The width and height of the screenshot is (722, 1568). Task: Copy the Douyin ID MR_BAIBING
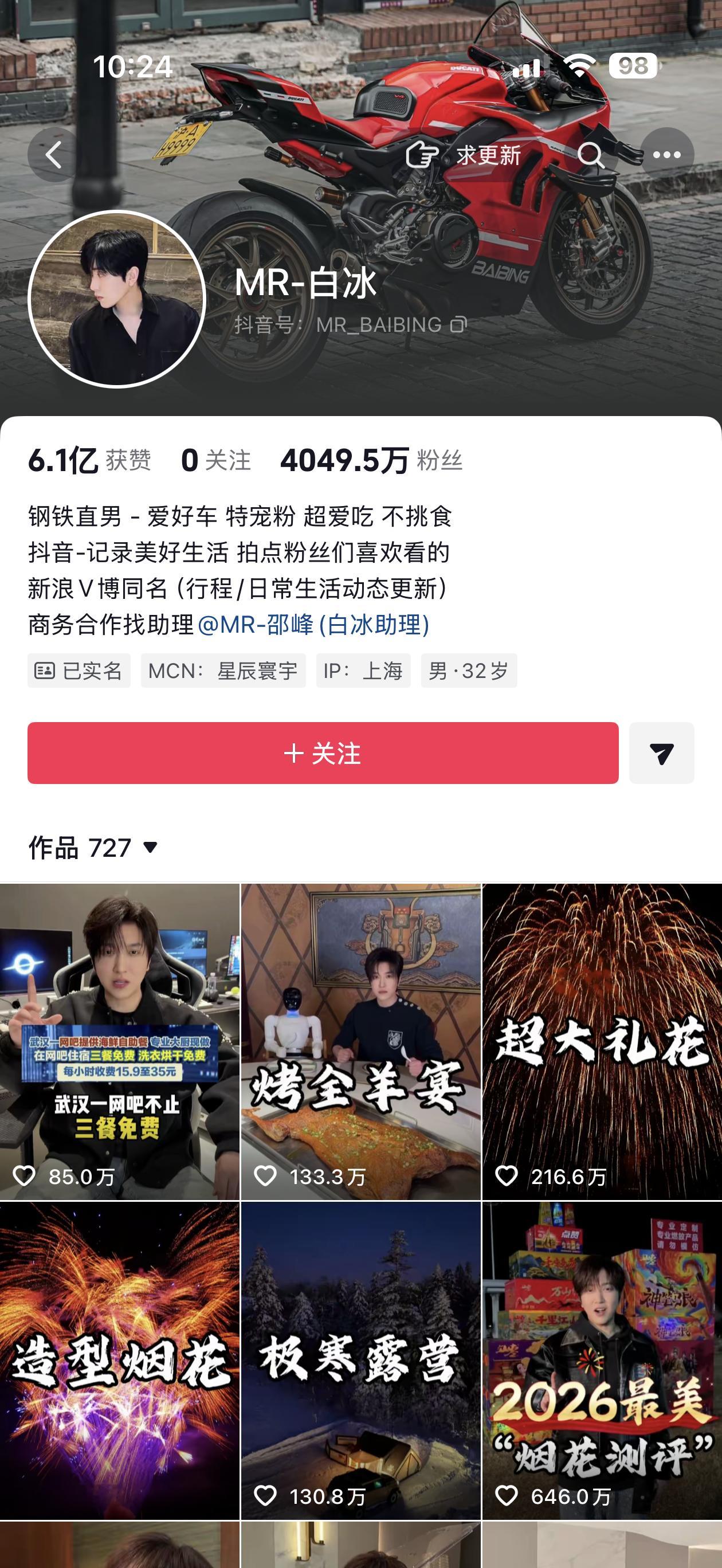coord(457,326)
